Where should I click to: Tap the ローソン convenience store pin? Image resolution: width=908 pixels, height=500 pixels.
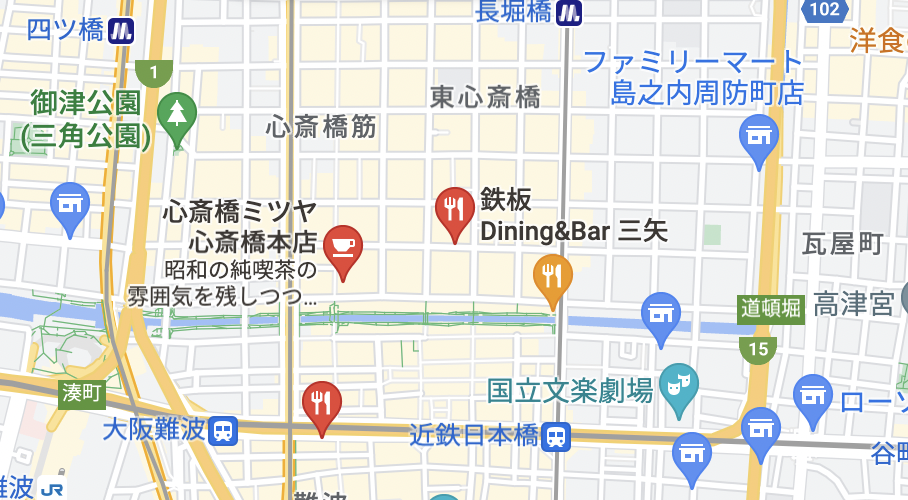click(812, 398)
